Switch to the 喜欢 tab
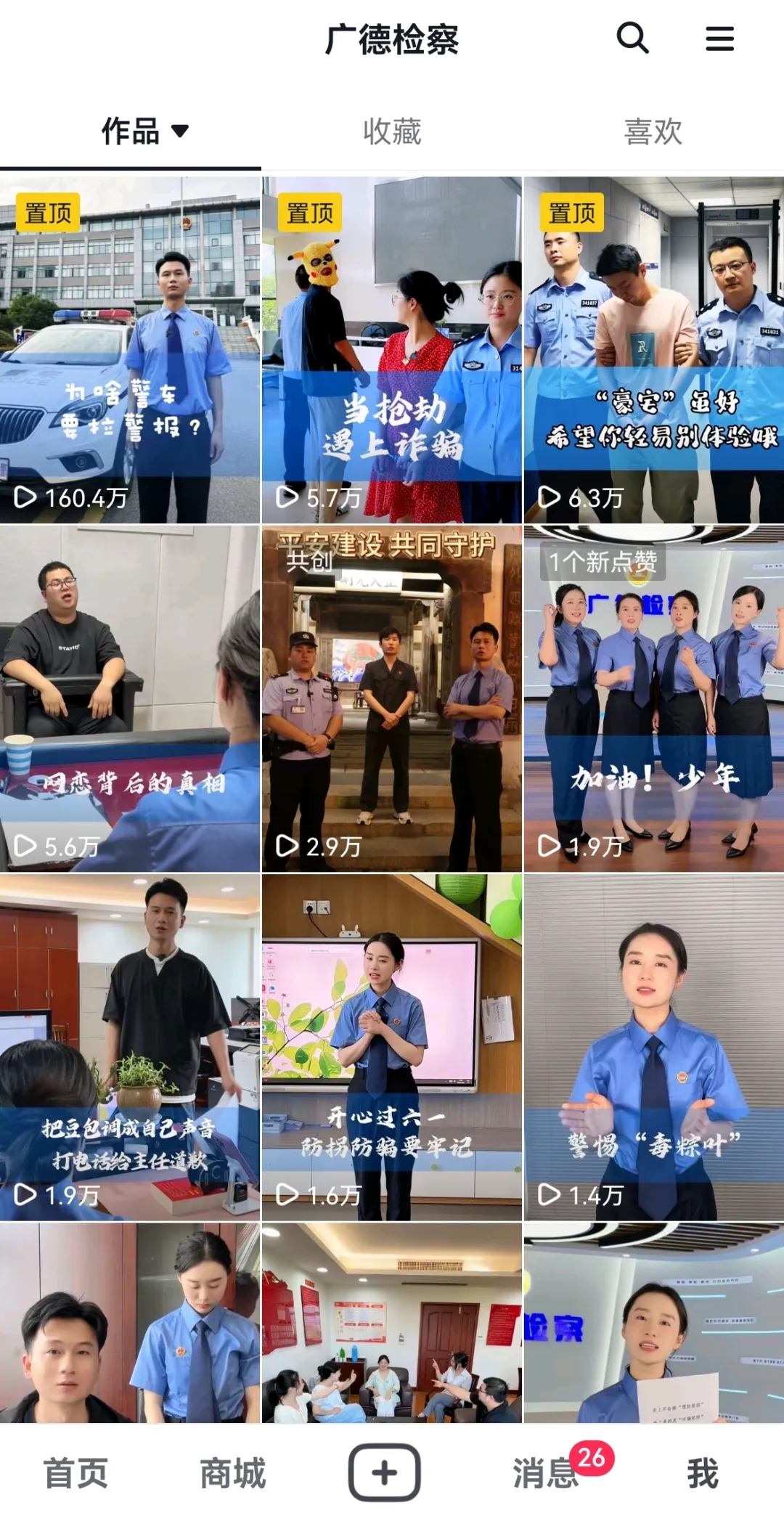Image resolution: width=784 pixels, height=1521 pixels. [653, 132]
